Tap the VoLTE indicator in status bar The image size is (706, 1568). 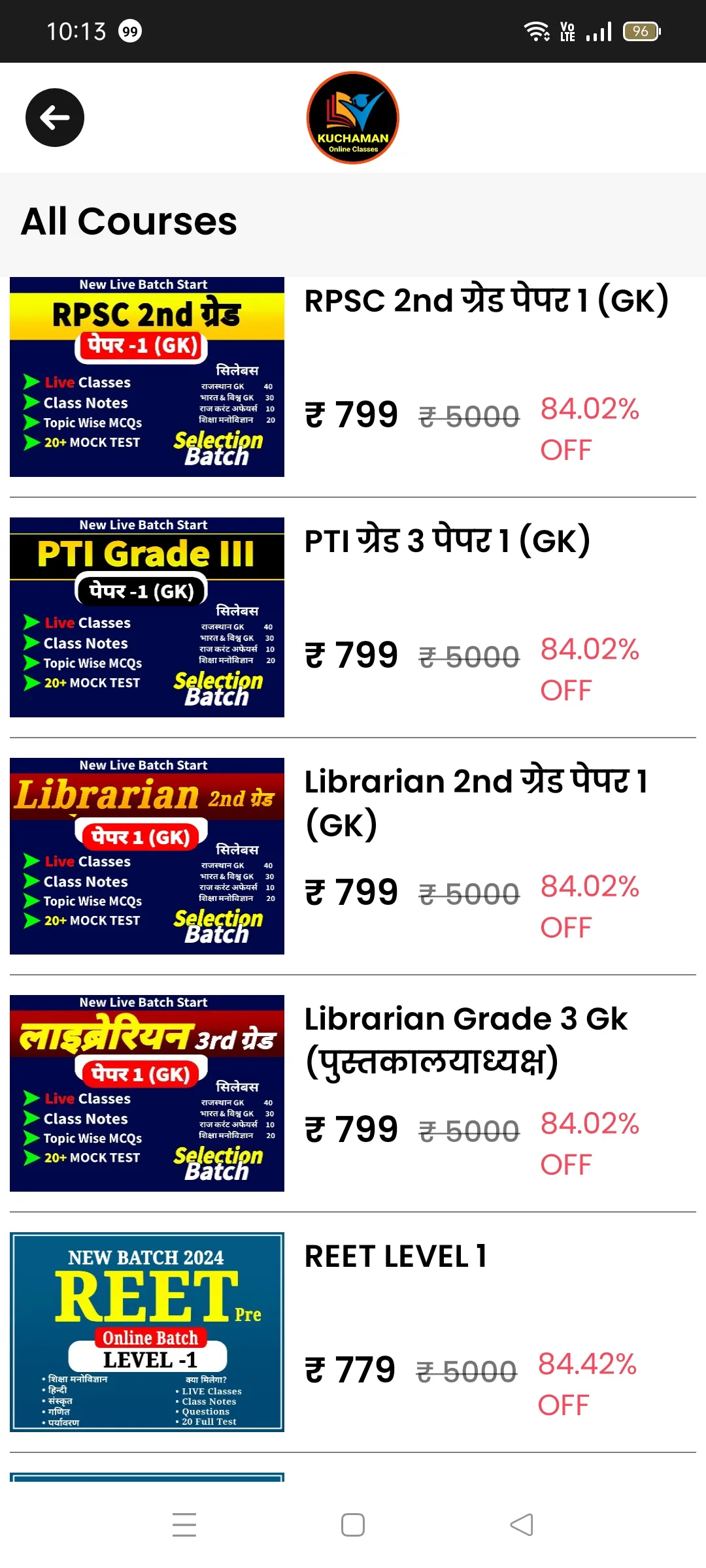coord(567,31)
